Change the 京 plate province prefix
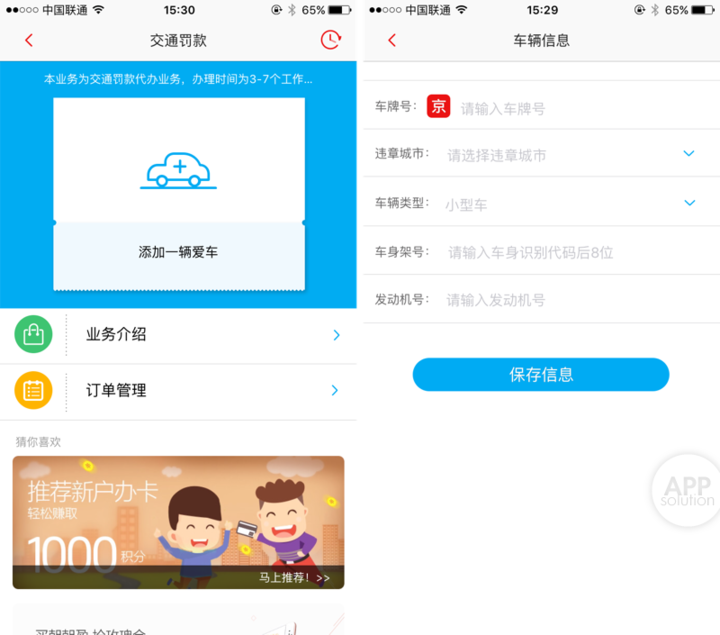720x635 pixels. [438, 106]
